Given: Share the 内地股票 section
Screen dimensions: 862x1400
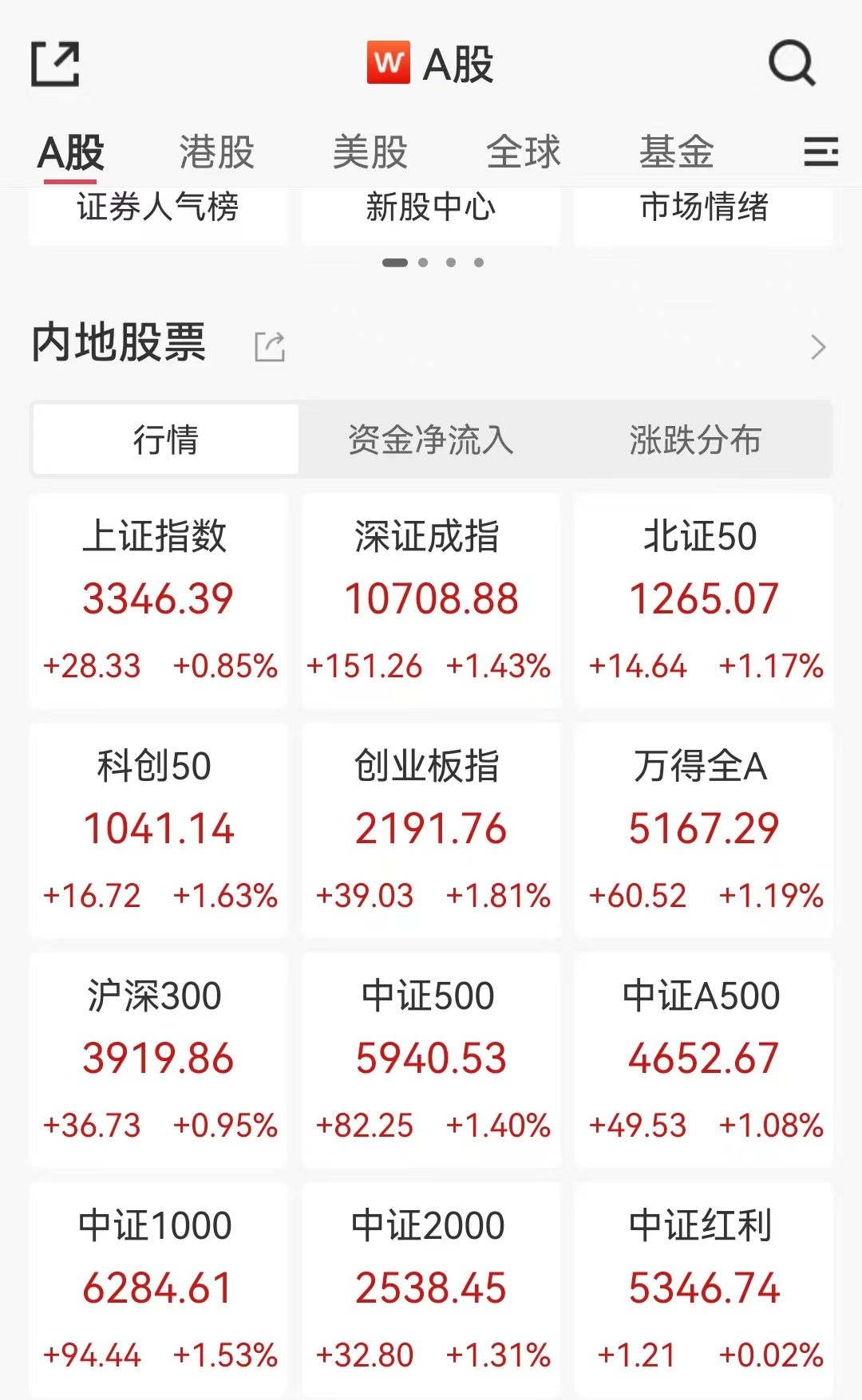Looking at the screenshot, I should (270, 347).
